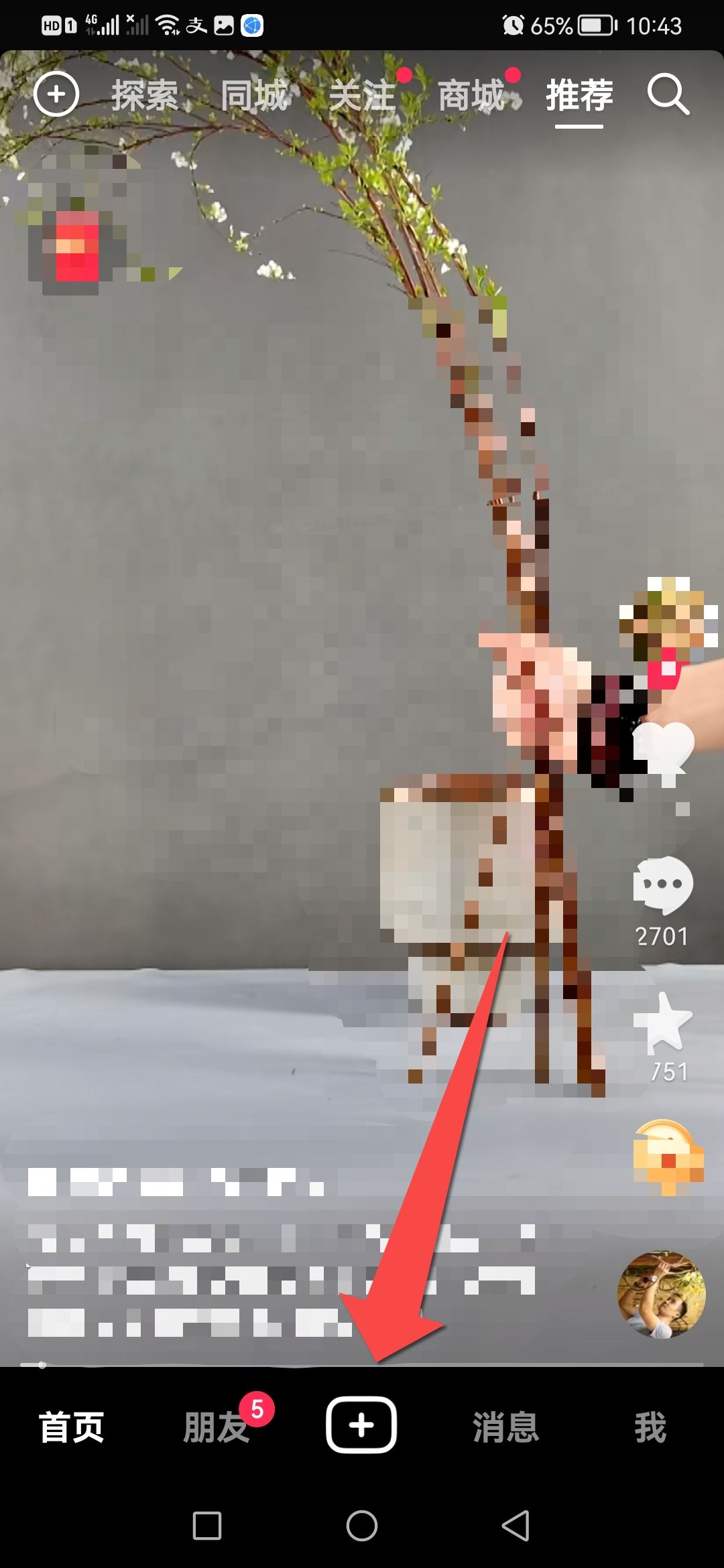
Task: Switch to the 同城 tab
Action: pyautogui.click(x=254, y=95)
